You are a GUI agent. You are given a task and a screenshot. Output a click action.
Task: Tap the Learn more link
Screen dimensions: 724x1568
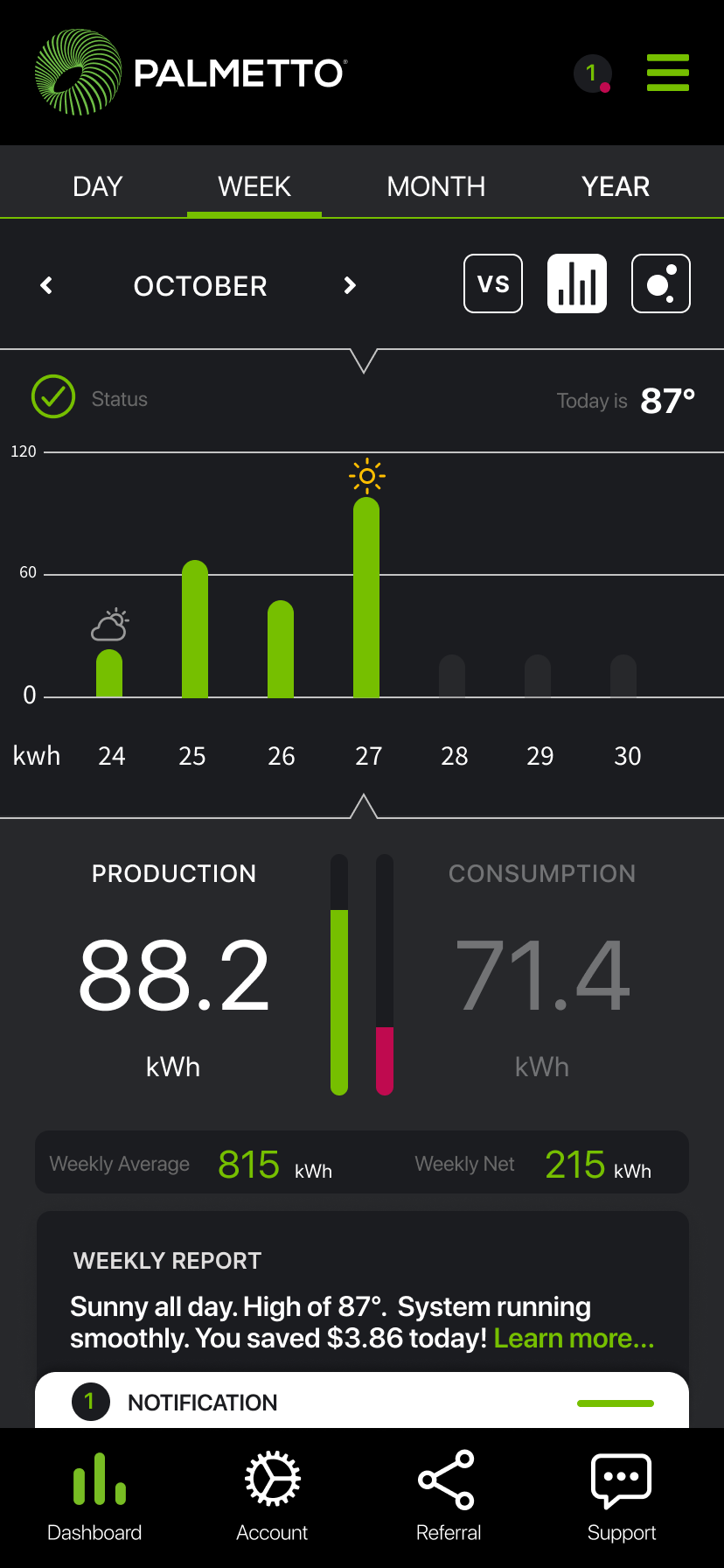[574, 1338]
